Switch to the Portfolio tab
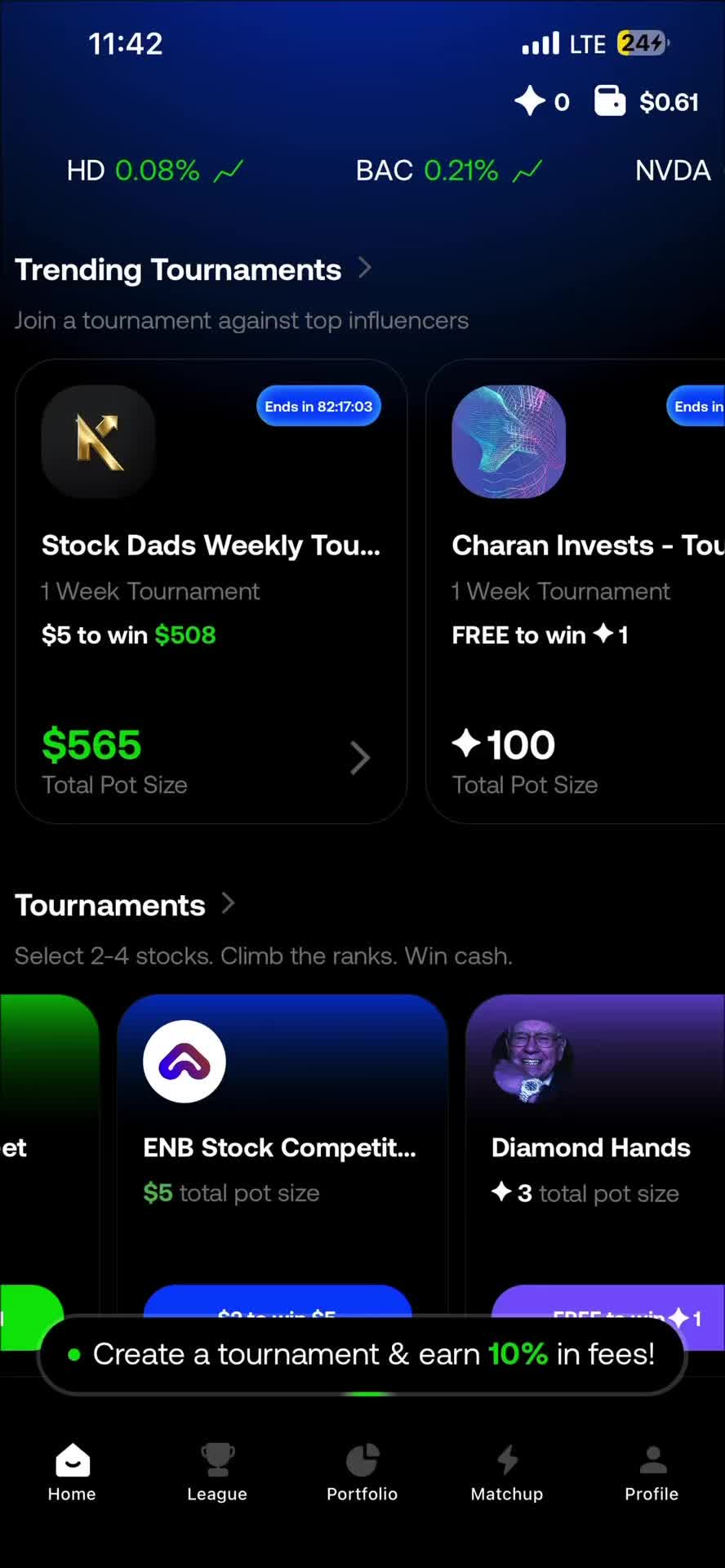The height and width of the screenshot is (1568, 725). tap(362, 1472)
